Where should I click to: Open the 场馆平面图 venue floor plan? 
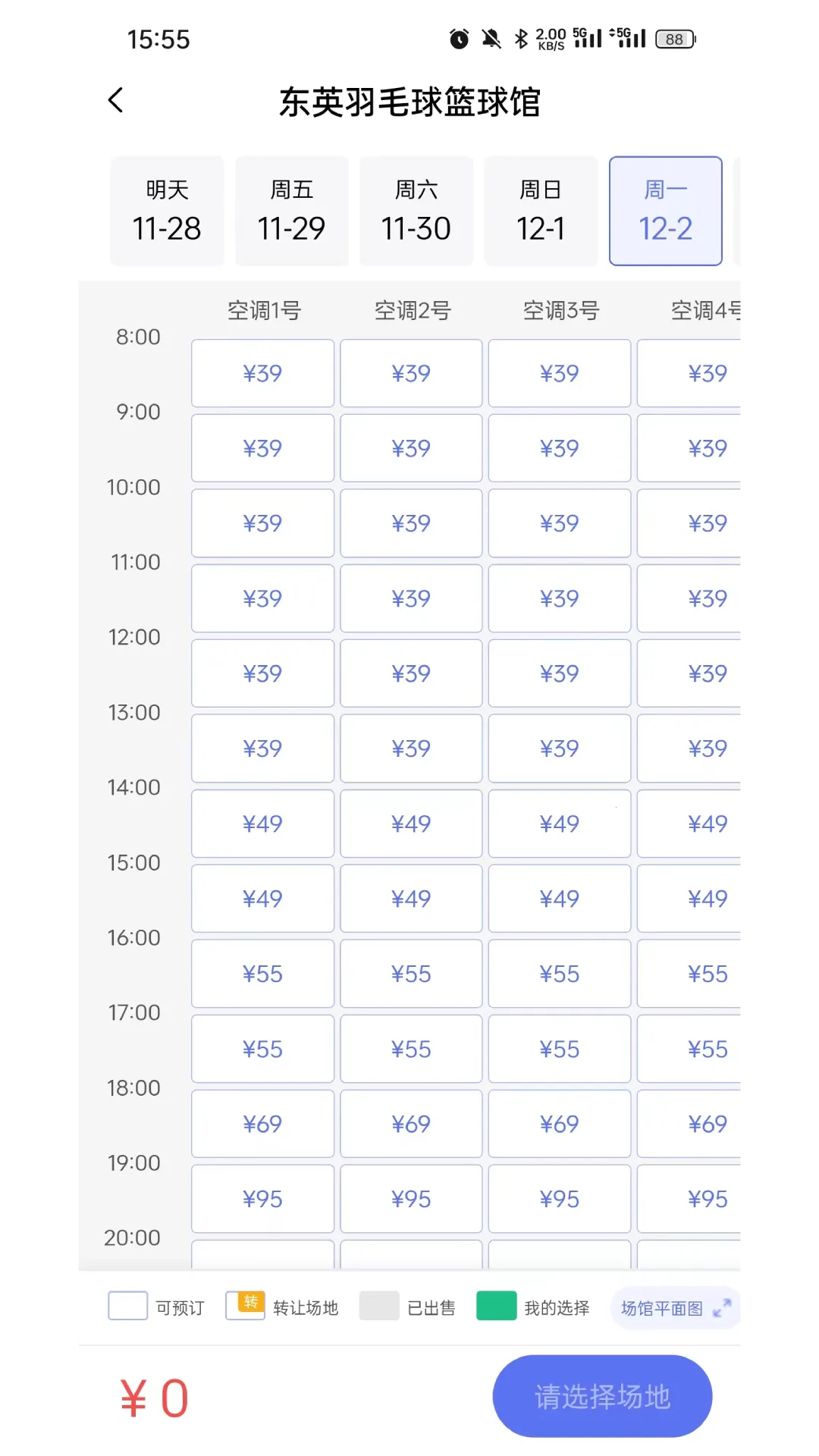(x=675, y=1308)
